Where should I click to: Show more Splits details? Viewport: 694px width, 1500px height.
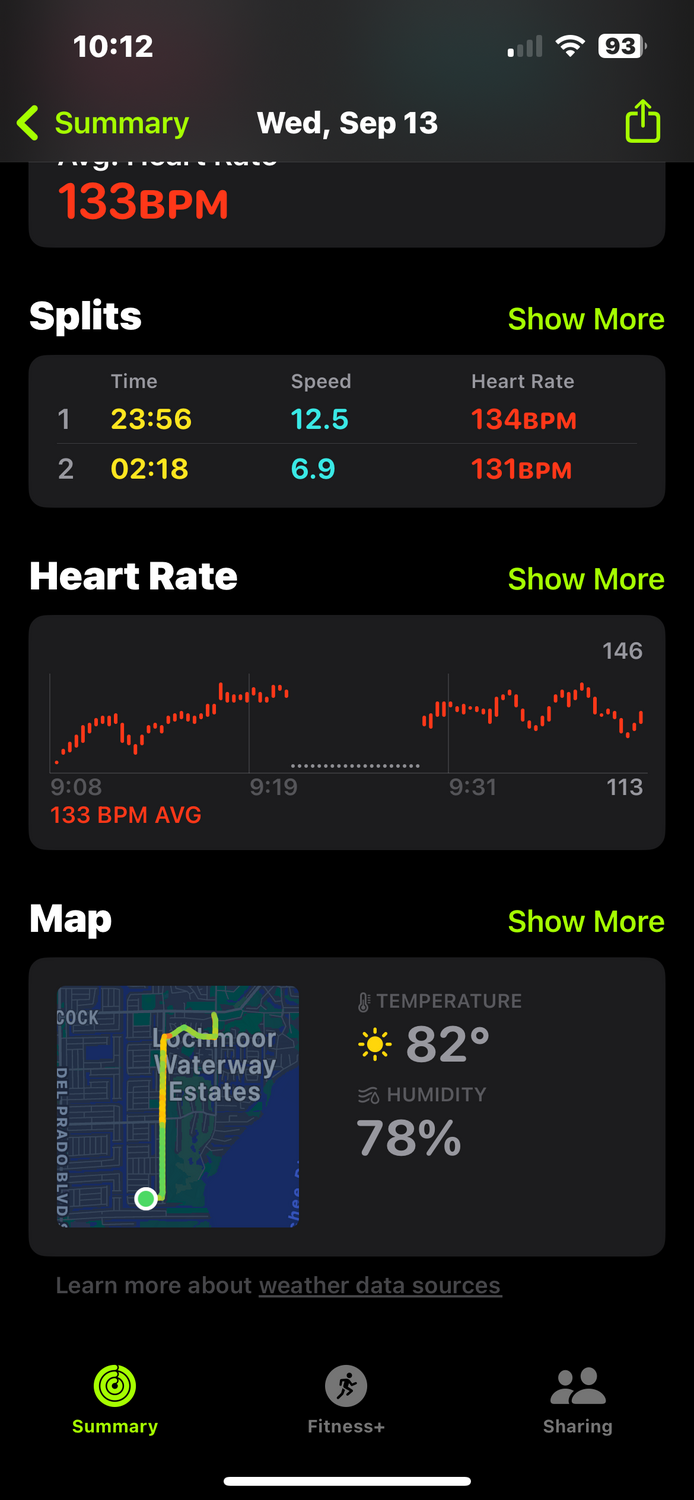point(585,319)
